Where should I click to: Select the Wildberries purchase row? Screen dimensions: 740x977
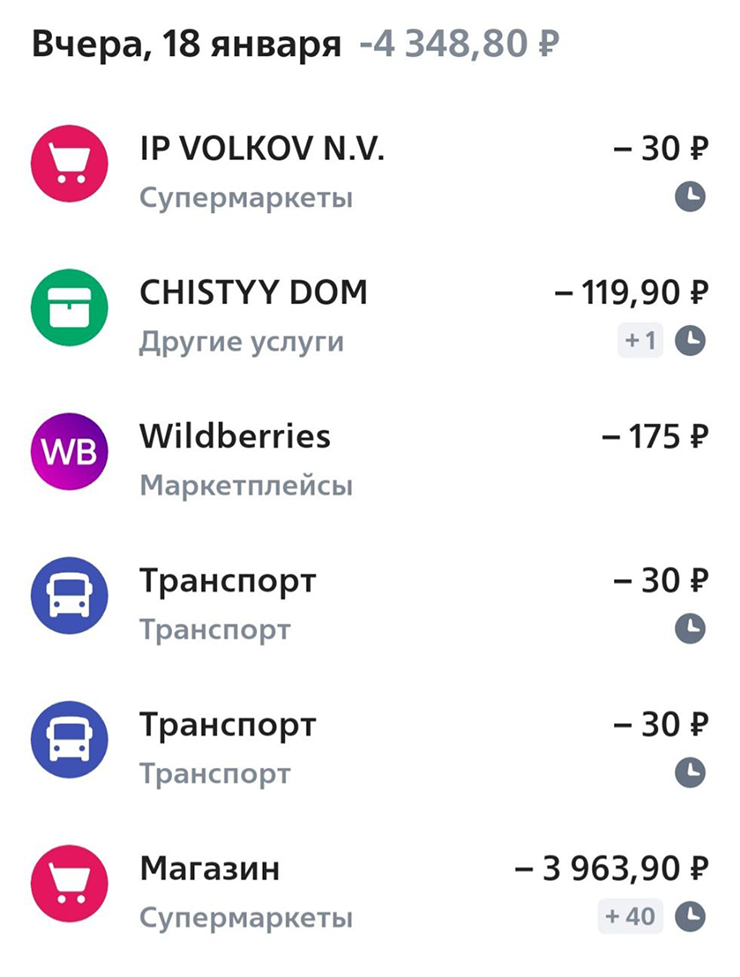click(237, 436)
